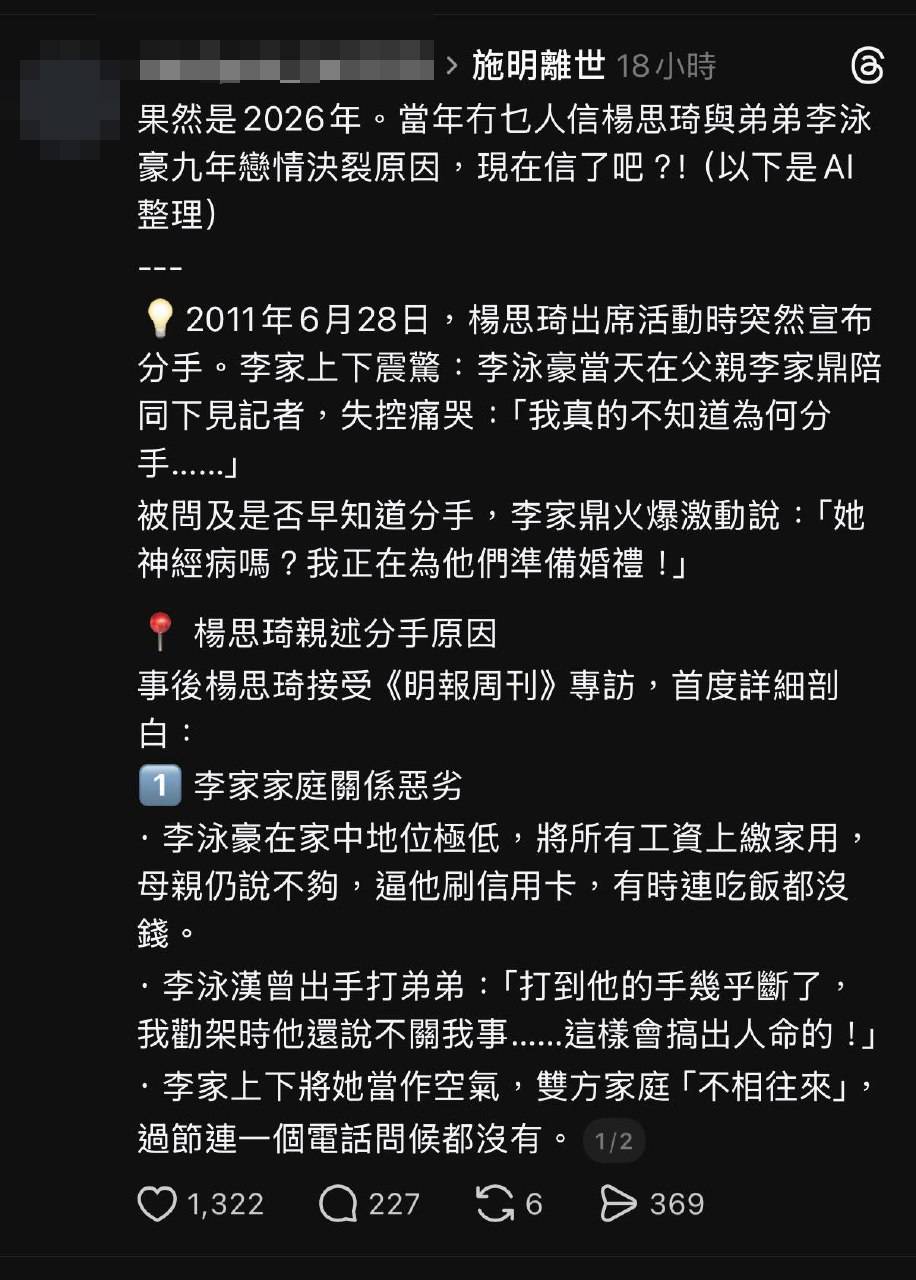Like the post about 楊思琦
916x1280 pixels.
point(157,1204)
